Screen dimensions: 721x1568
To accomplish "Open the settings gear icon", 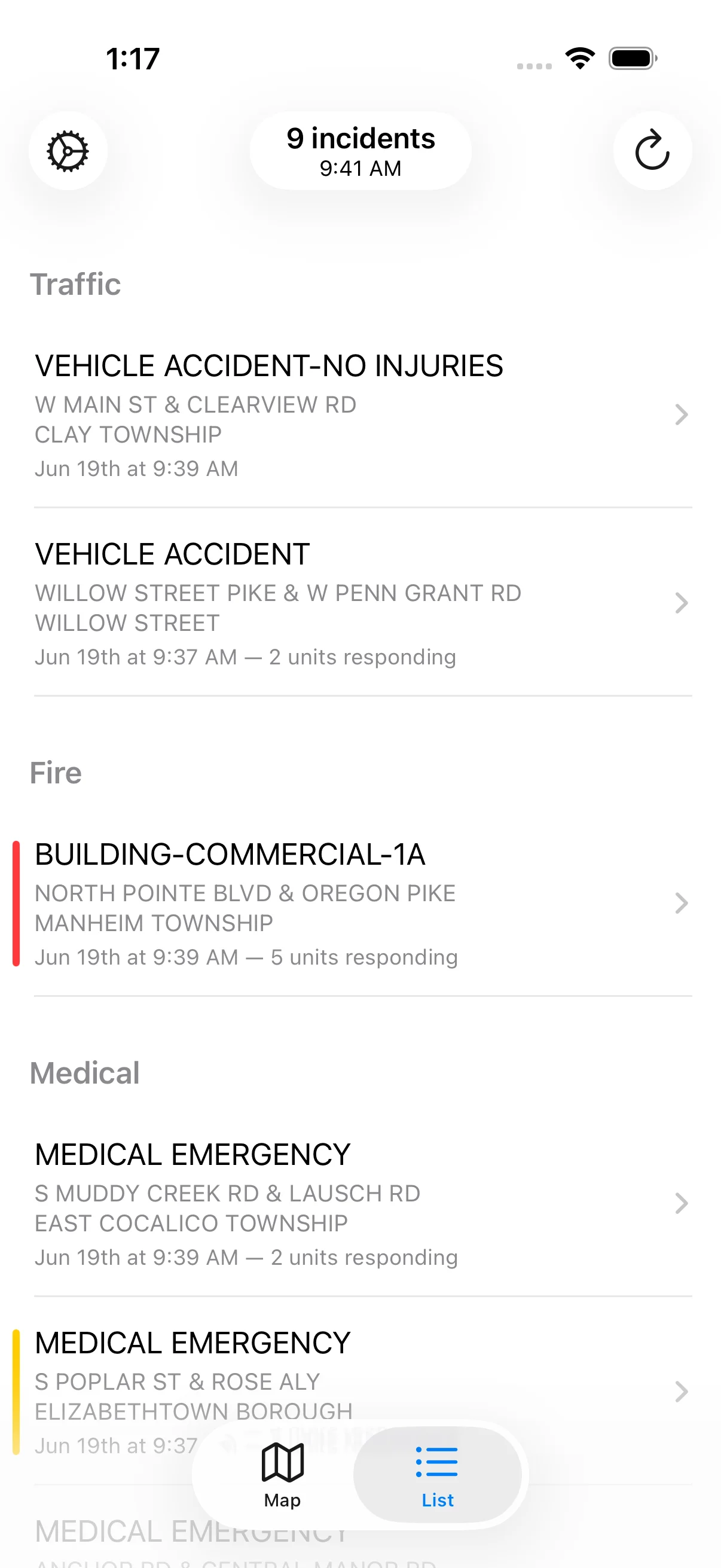I will (x=68, y=150).
